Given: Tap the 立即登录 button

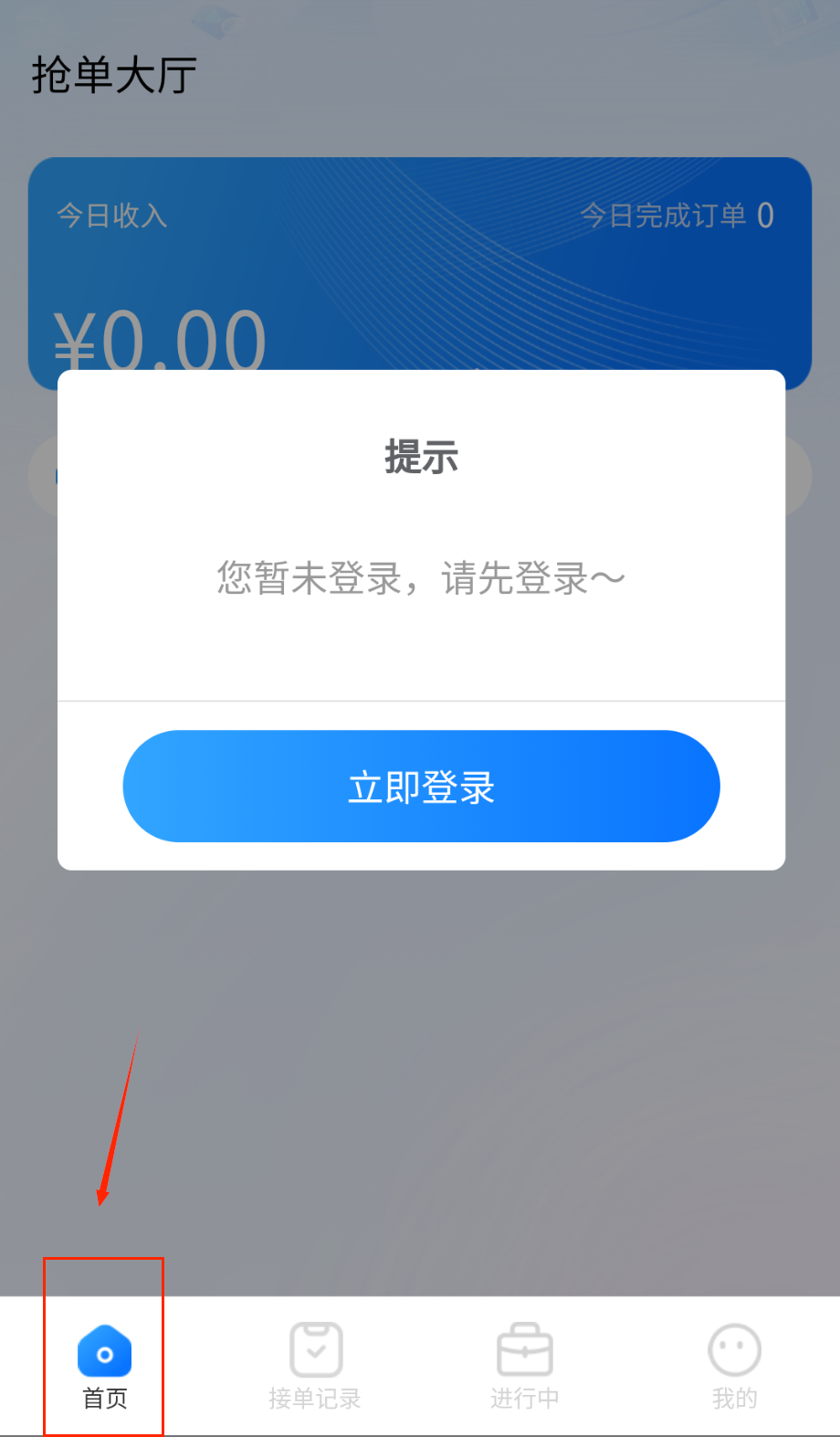Looking at the screenshot, I should pyautogui.click(x=421, y=786).
